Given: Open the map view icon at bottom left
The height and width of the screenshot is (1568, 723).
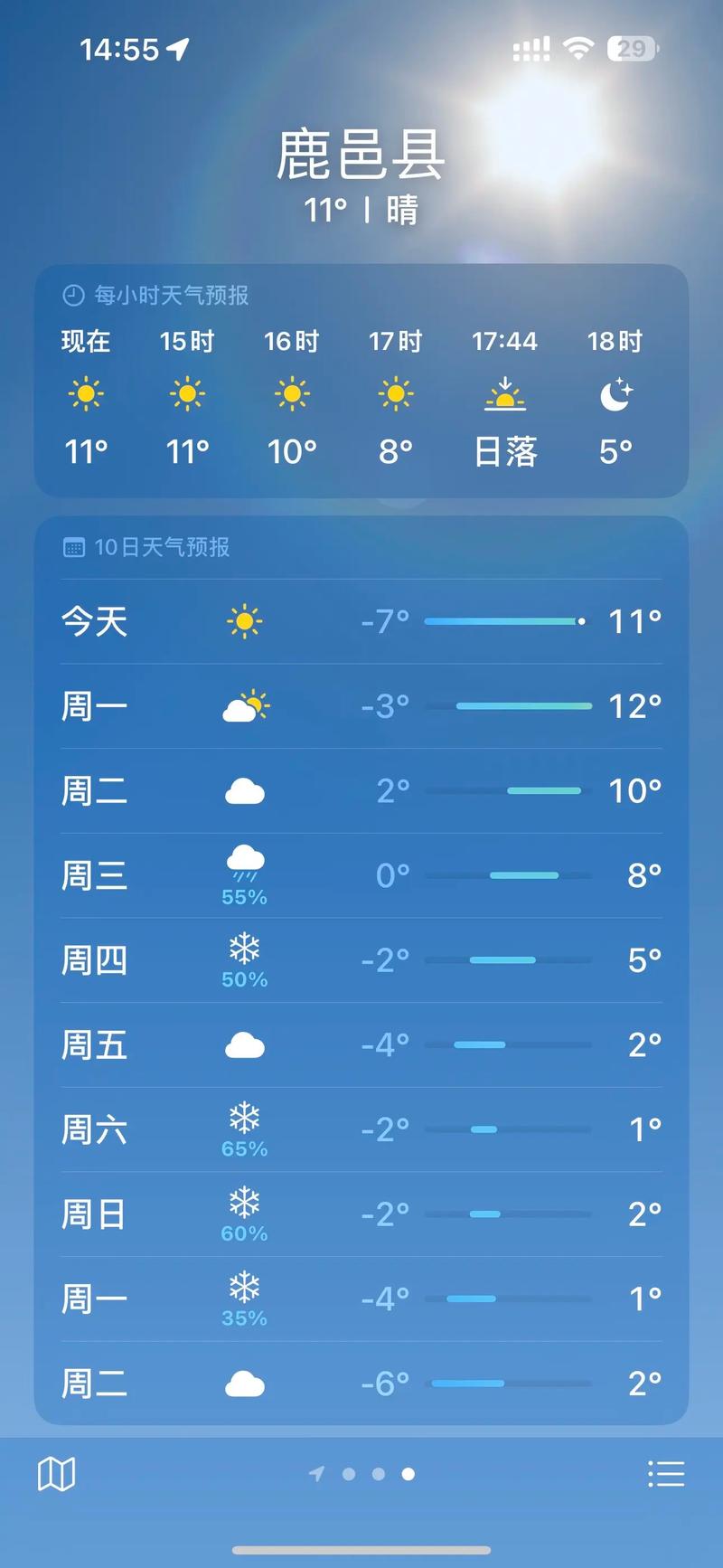Looking at the screenshot, I should (56, 1472).
